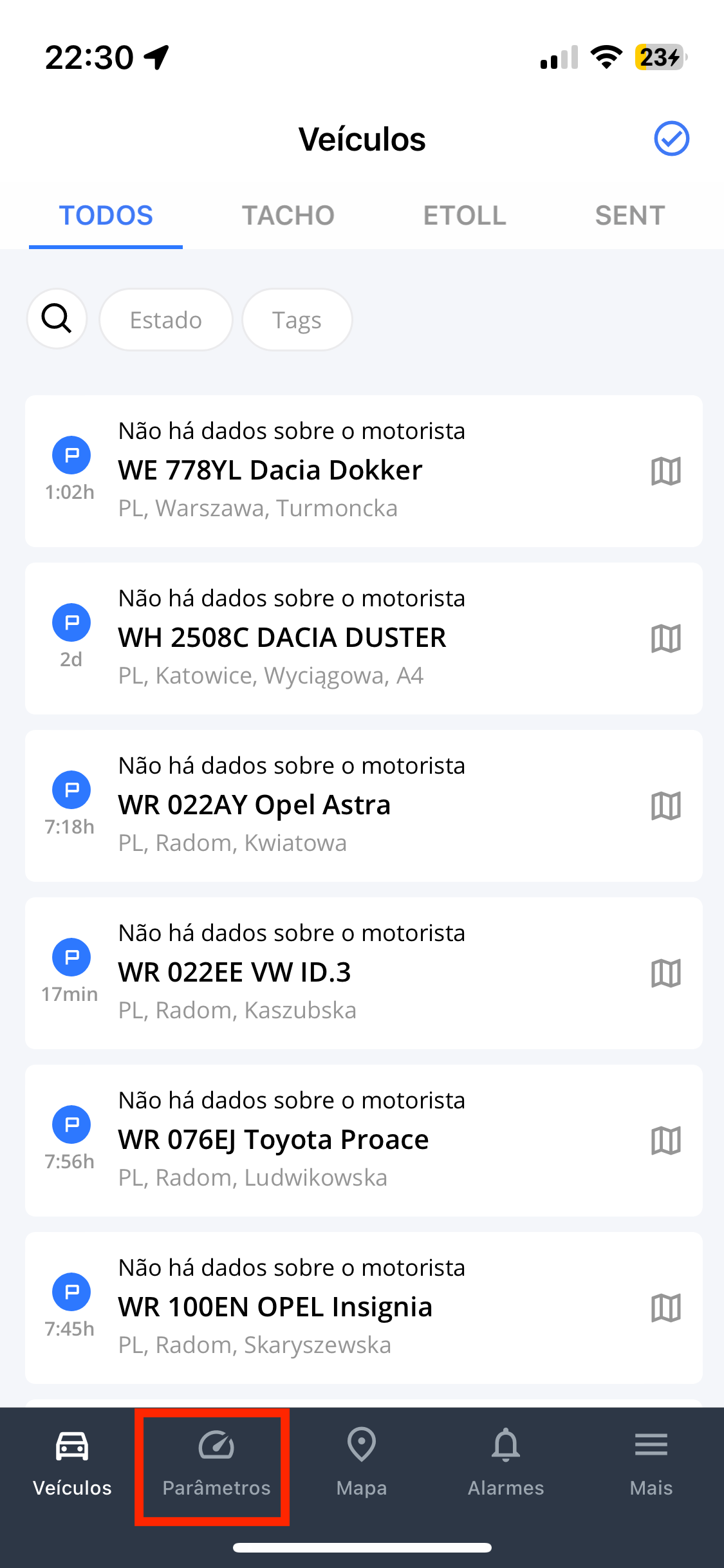The image size is (724, 1568).
Task: Show WR 022EE VW ID.3 on map
Action: (665, 973)
